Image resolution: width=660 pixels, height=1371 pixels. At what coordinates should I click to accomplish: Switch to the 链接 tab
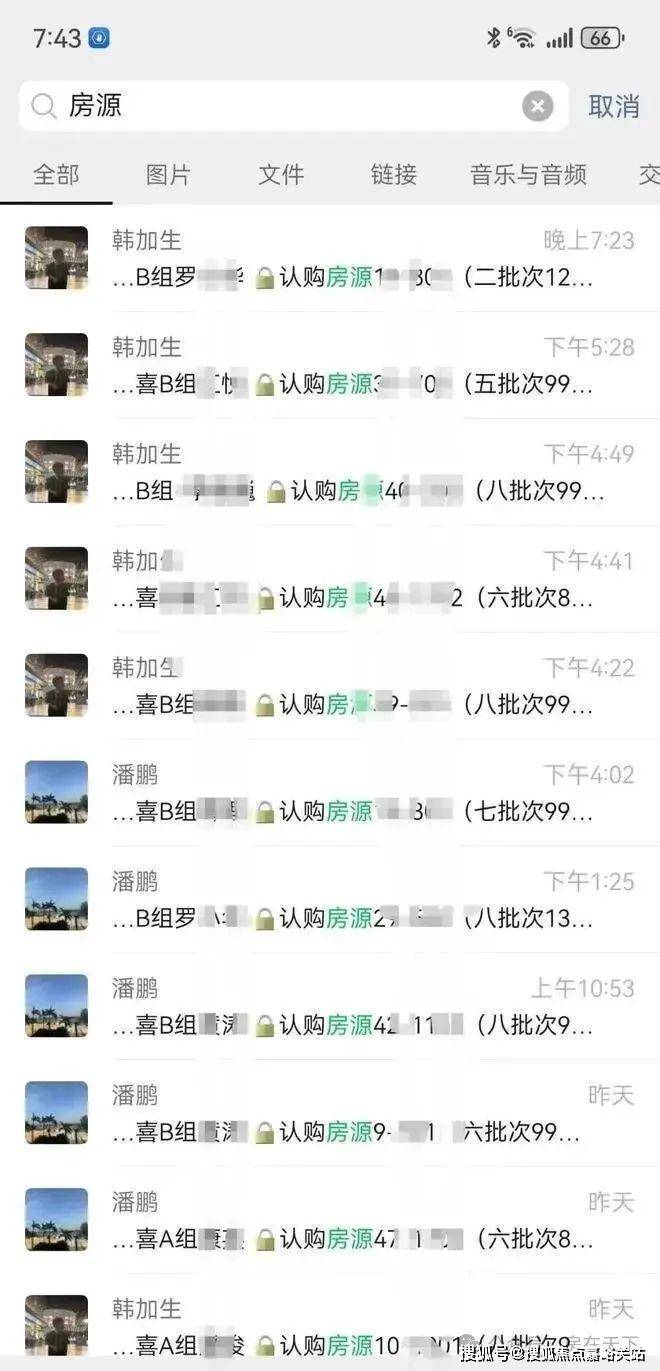[393, 175]
